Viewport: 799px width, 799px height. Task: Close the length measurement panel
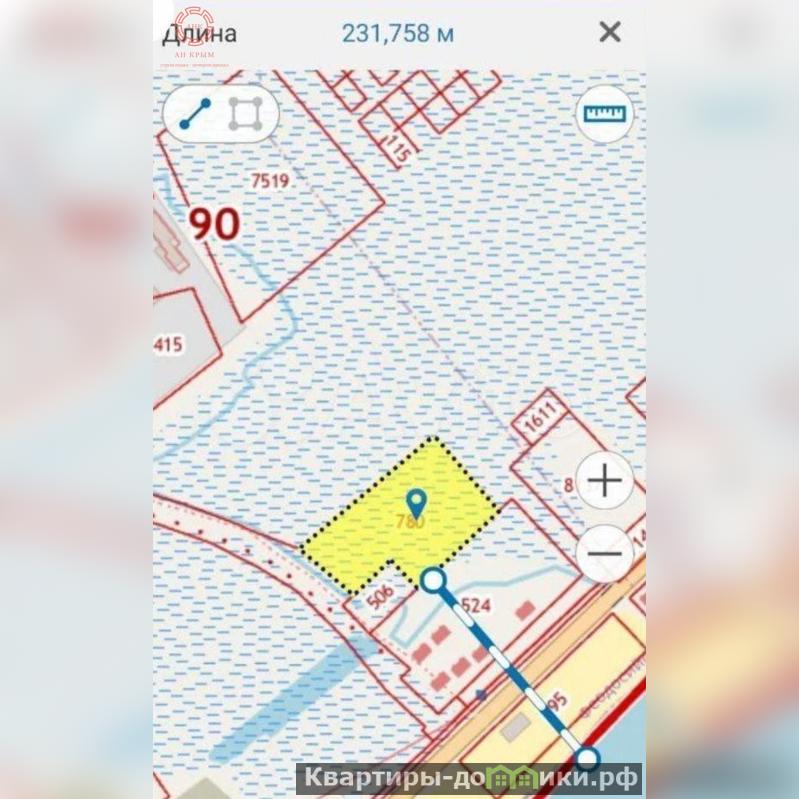(609, 32)
